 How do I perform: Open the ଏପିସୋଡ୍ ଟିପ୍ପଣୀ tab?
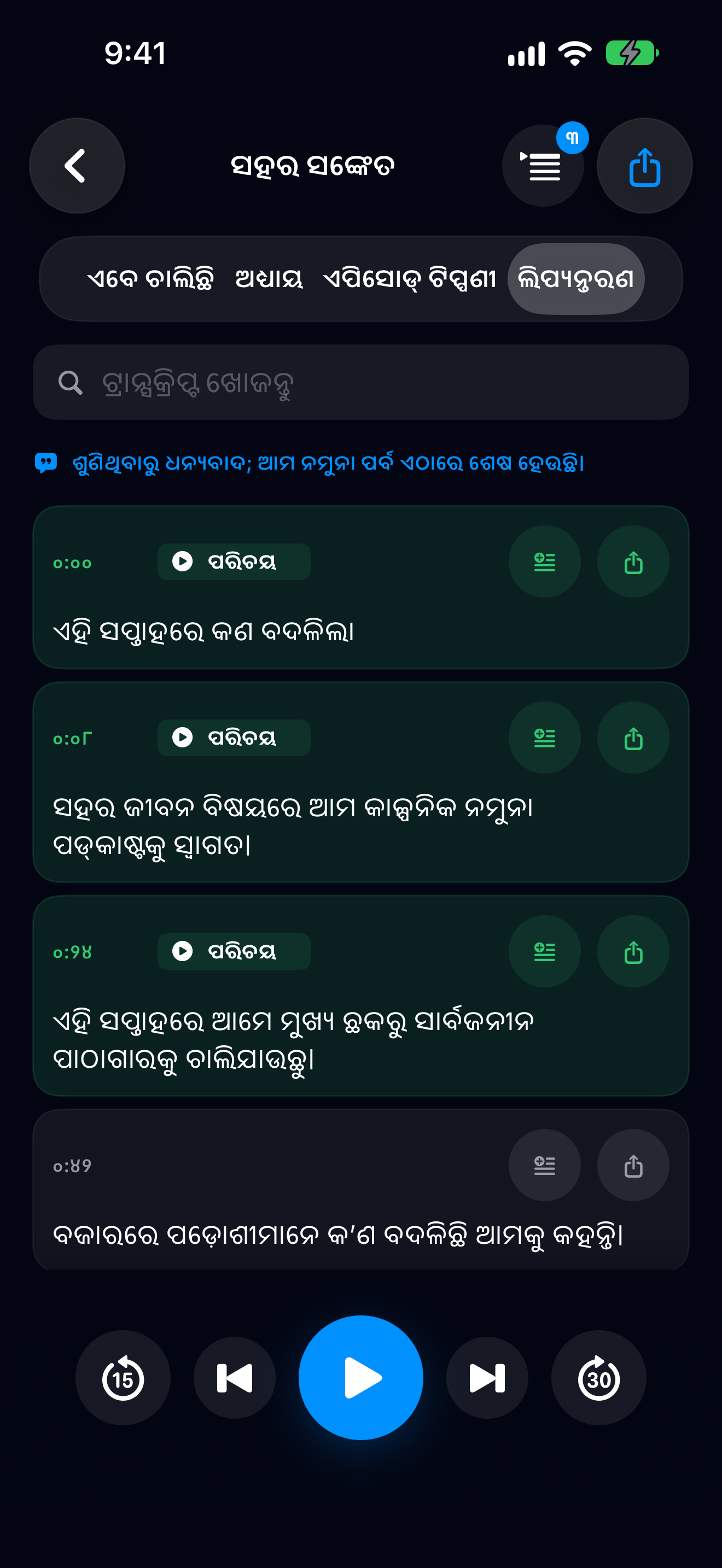[410, 279]
